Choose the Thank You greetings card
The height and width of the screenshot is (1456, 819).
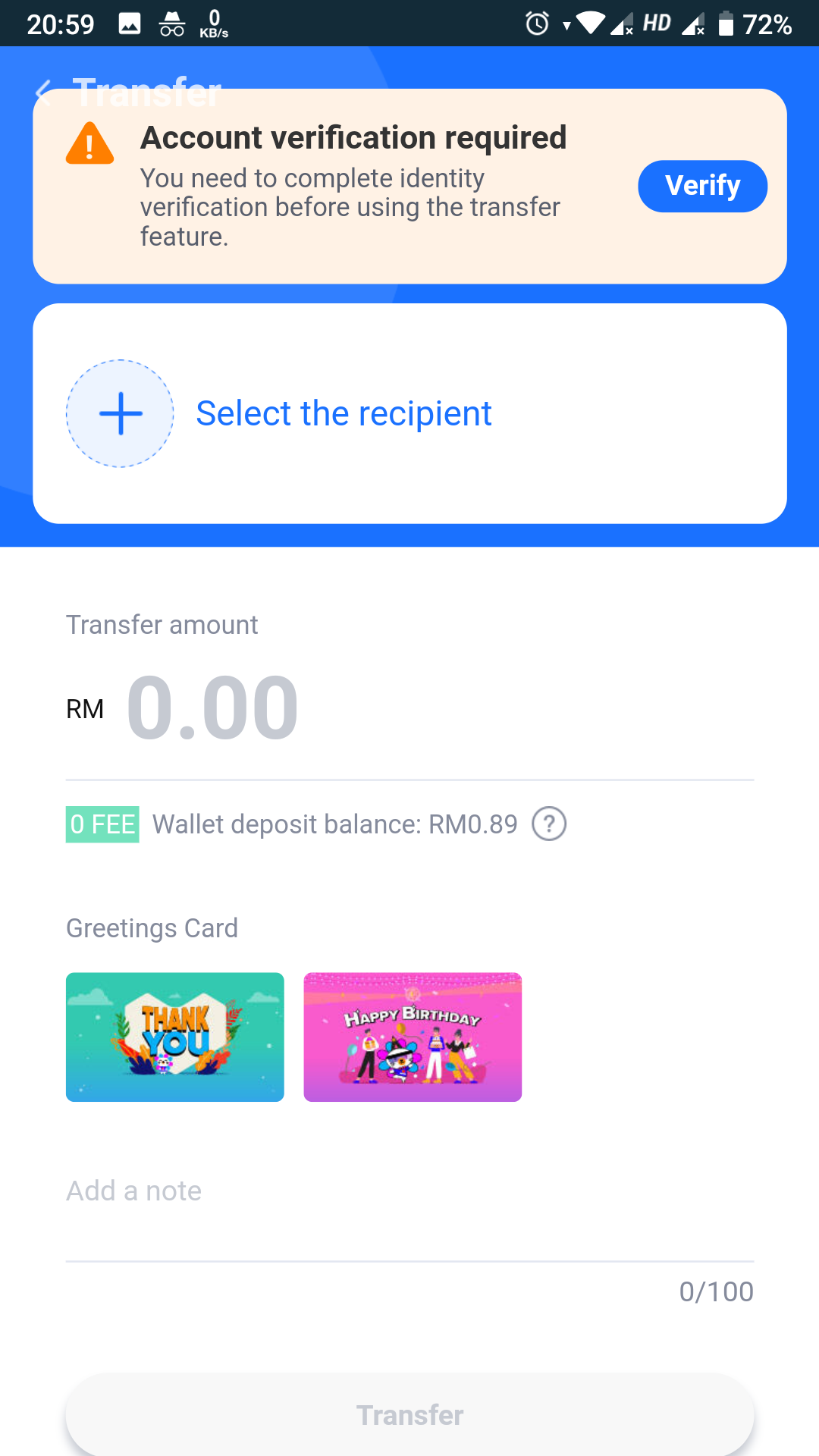click(x=175, y=1037)
